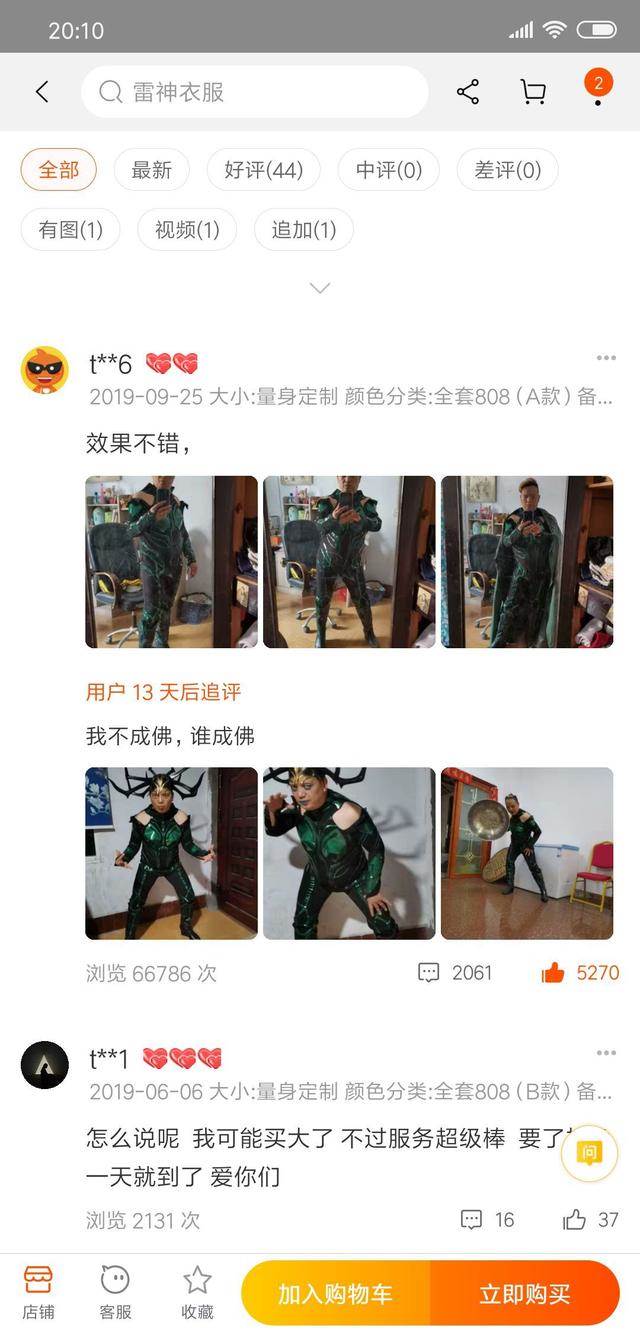640x1332 pixels.
Task: Show 追加(1) reviews
Action: coord(303,230)
